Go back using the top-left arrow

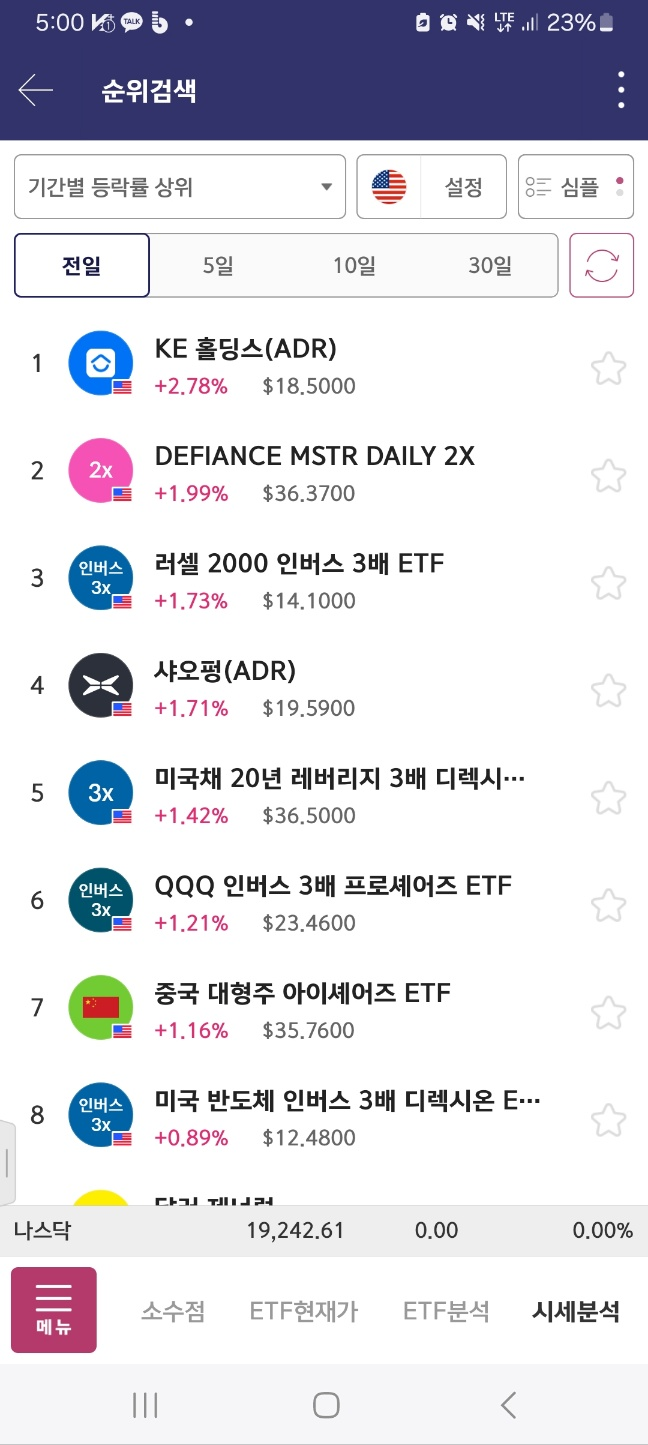[x=36, y=91]
